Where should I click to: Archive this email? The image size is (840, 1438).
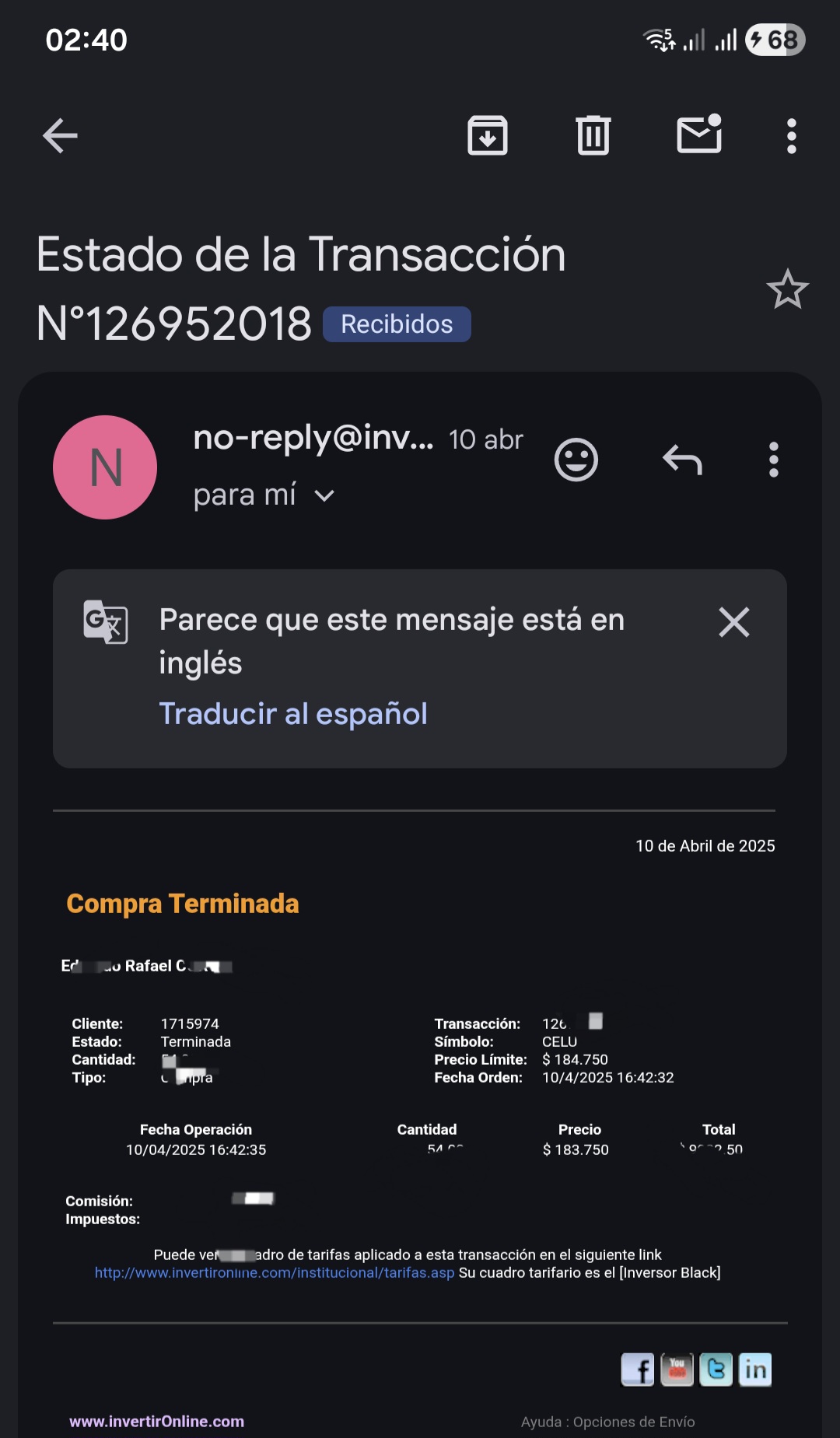pos(488,136)
